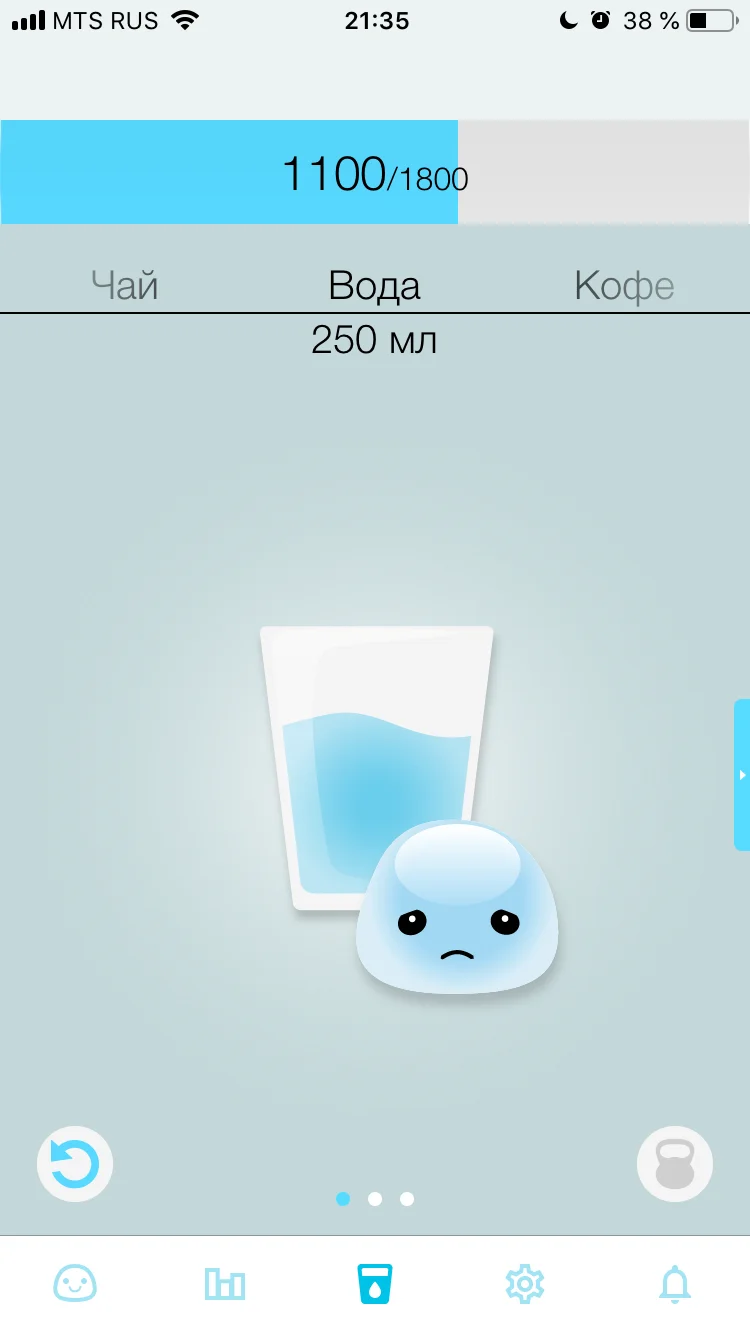Expand the blue side panel handle
Viewport: 750px width, 1334px height.
741,775
